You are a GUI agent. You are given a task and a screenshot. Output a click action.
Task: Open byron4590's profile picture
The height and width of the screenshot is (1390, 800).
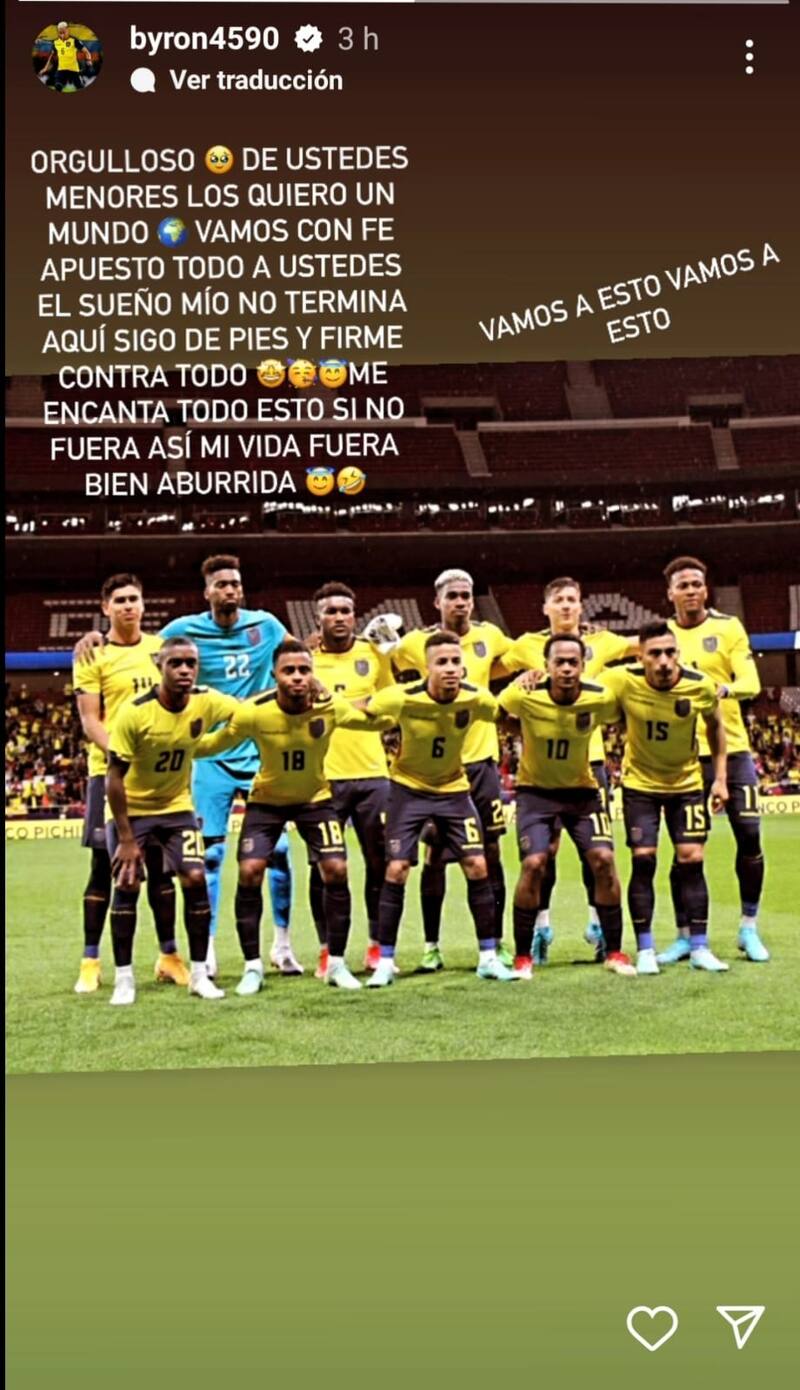pyautogui.click(x=67, y=56)
